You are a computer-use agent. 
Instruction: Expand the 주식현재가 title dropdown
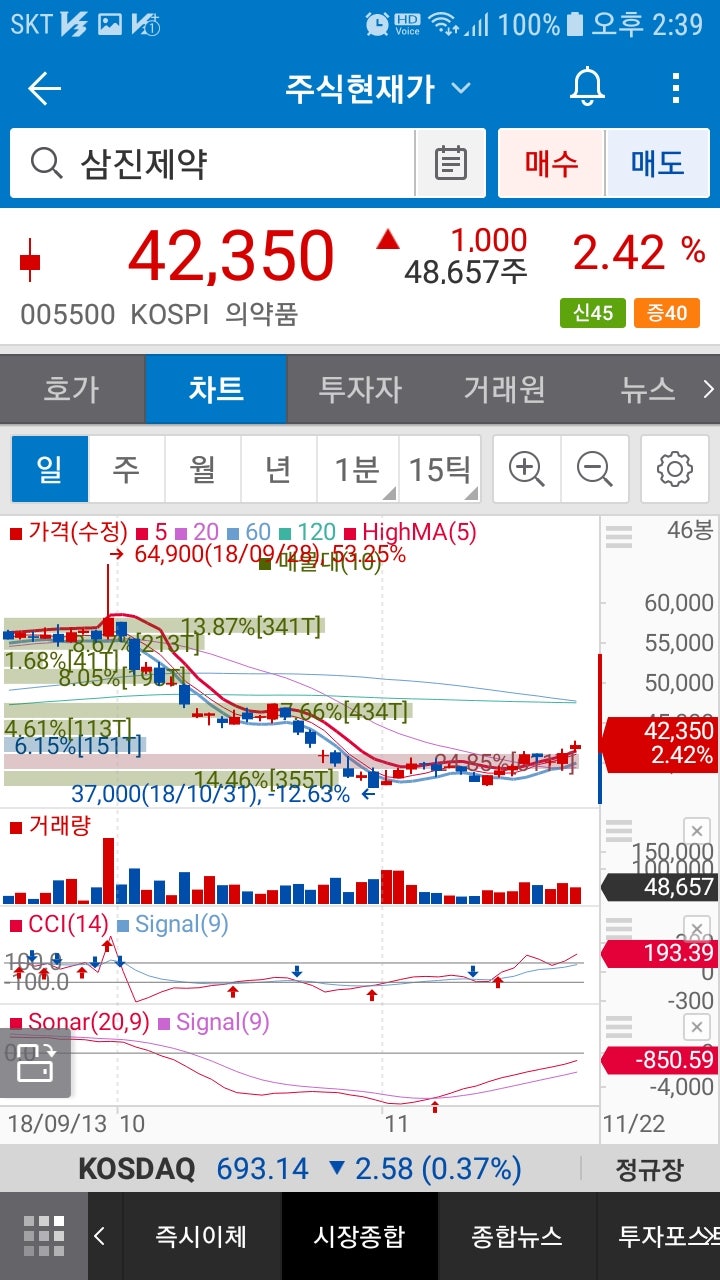(459, 88)
